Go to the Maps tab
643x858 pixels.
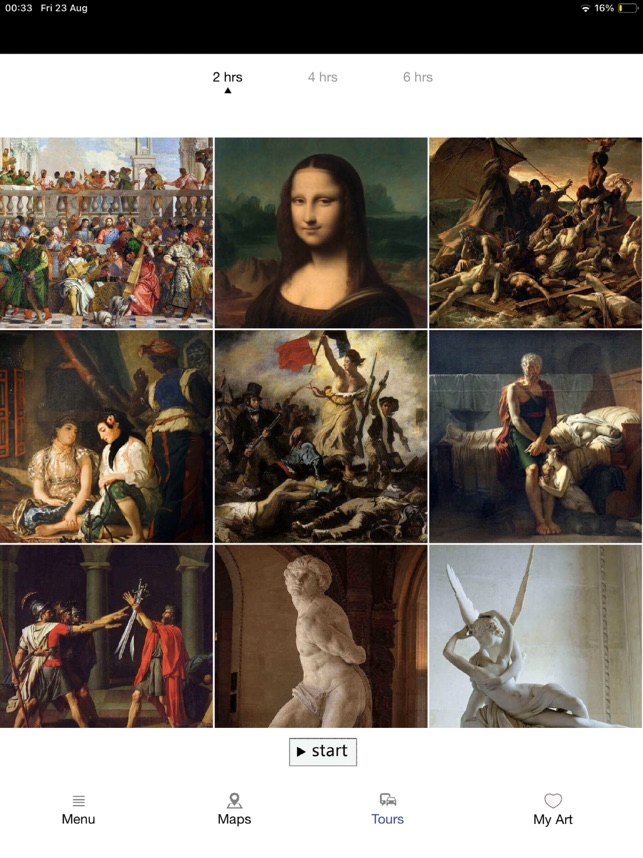234,809
